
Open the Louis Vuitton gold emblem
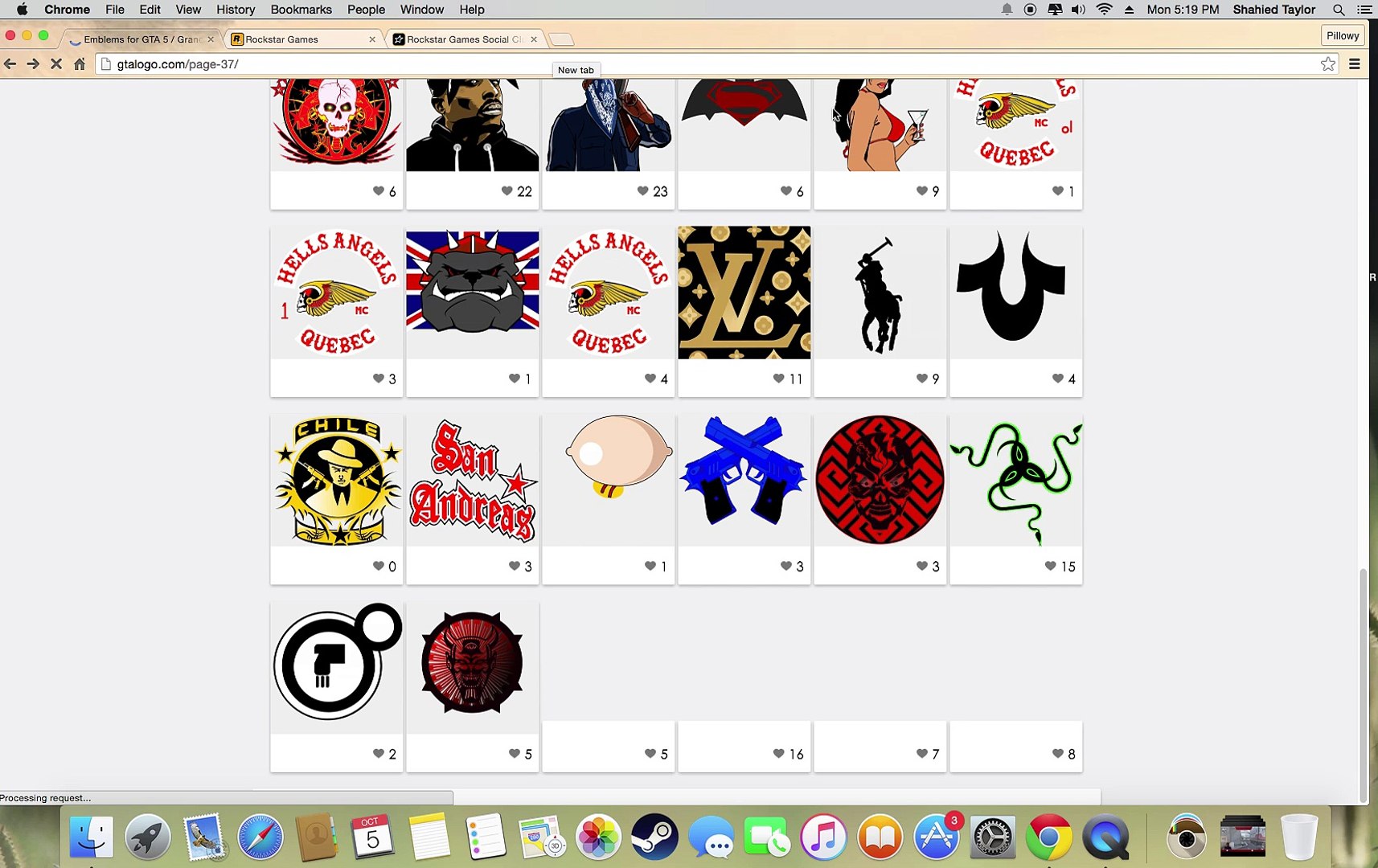tap(744, 293)
